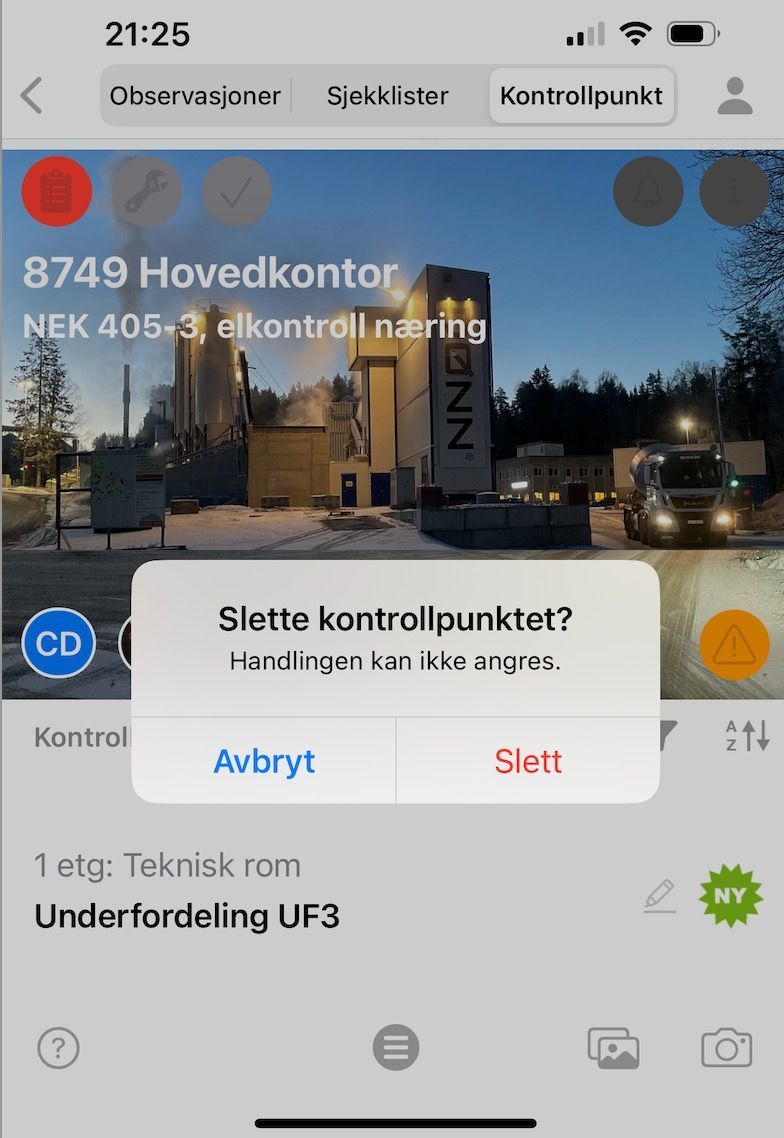The height and width of the screenshot is (1138, 784).
Task: Open the round menu button
Action: click(396, 1048)
